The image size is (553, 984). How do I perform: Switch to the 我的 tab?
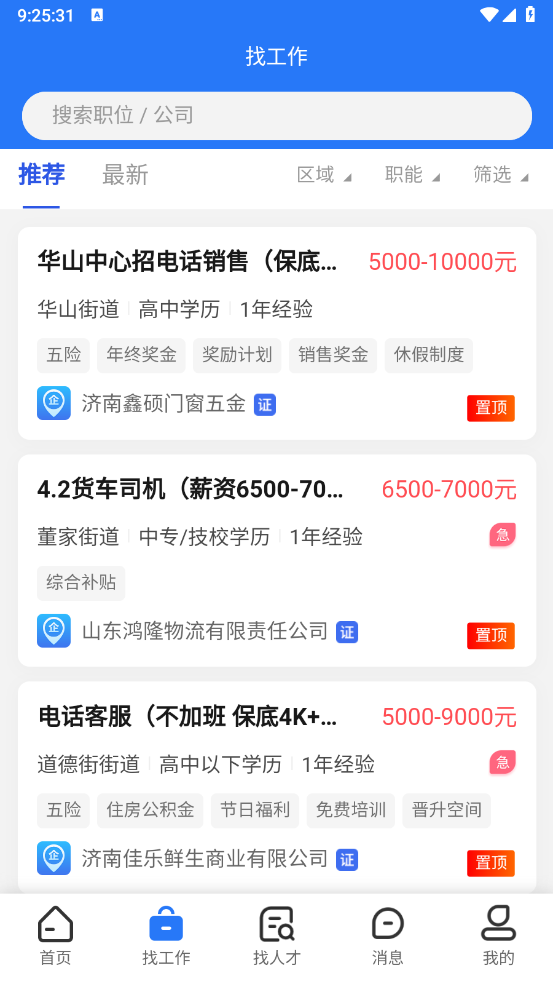(x=498, y=936)
